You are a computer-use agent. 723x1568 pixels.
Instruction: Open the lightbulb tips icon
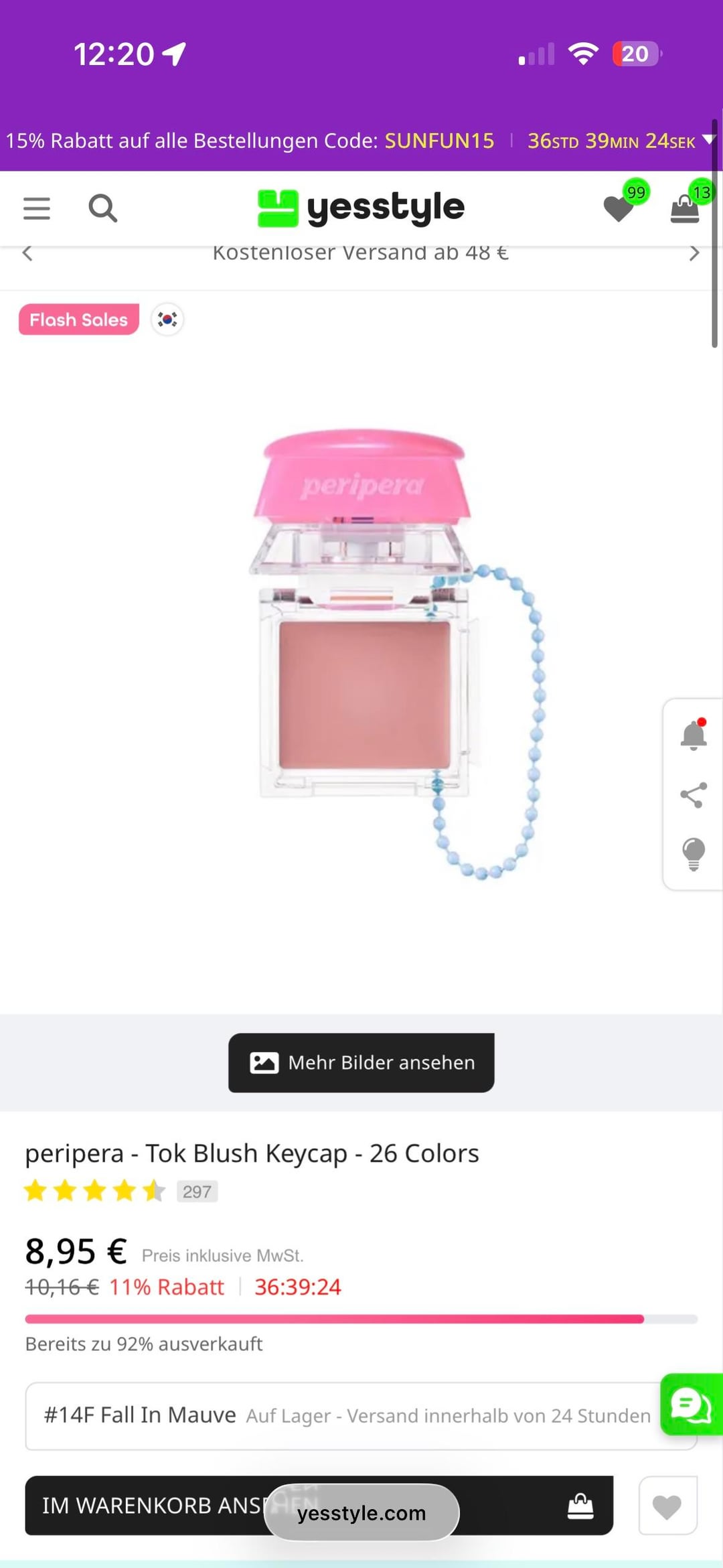[694, 854]
